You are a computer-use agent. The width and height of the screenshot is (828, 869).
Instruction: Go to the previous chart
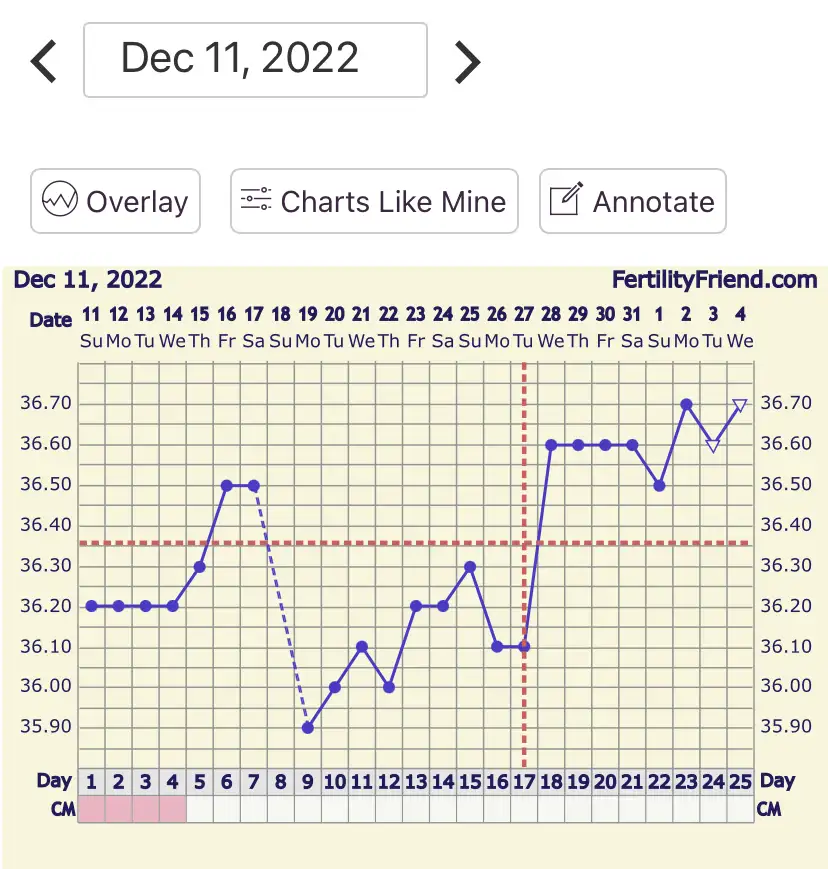[x=44, y=61]
